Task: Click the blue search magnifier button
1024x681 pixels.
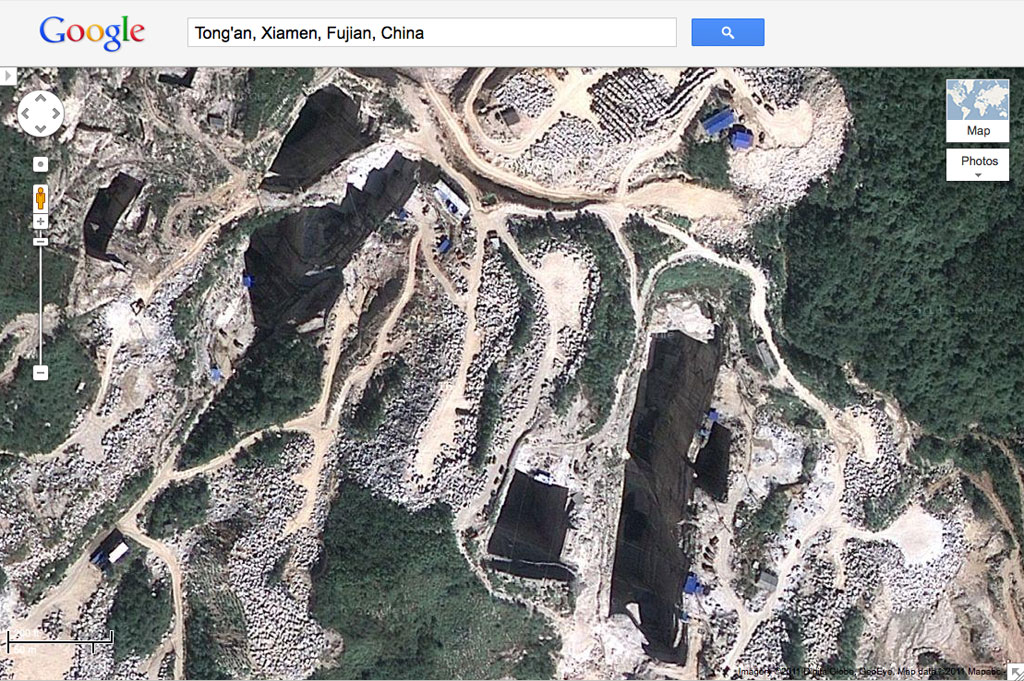Action: (x=727, y=33)
